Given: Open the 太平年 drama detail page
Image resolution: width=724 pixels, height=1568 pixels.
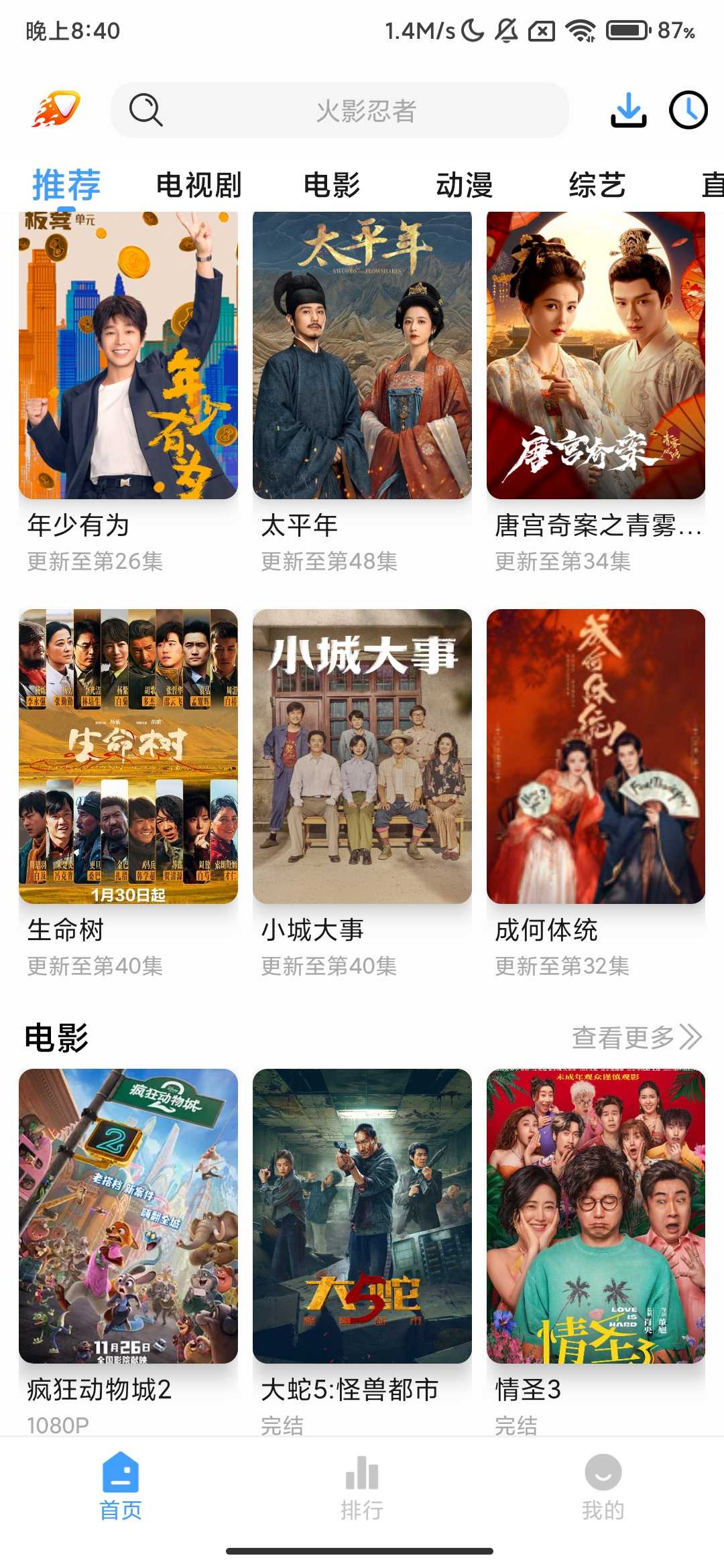Looking at the screenshot, I should tap(362, 360).
